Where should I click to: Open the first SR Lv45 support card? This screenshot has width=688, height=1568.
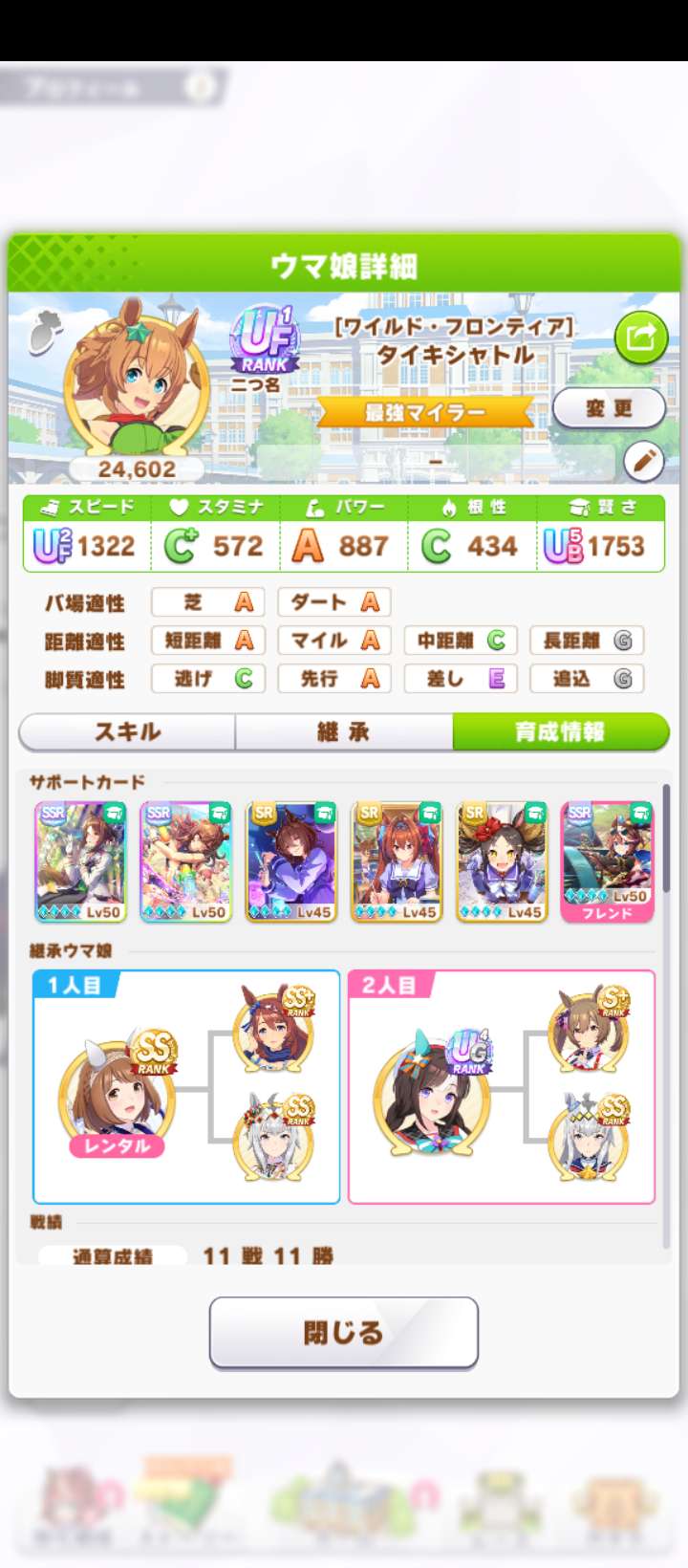[x=291, y=861]
